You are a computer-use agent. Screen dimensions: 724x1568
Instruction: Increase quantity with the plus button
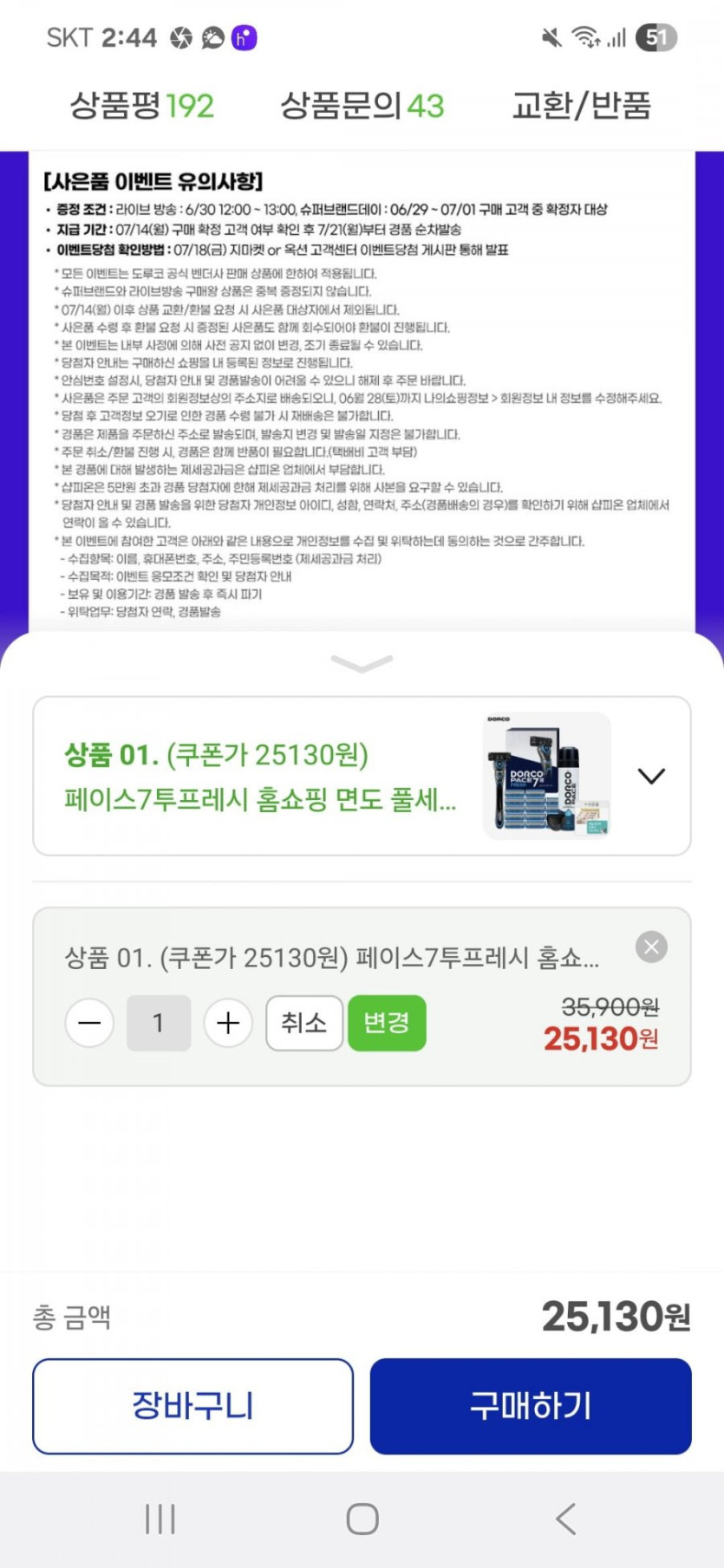click(228, 1024)
